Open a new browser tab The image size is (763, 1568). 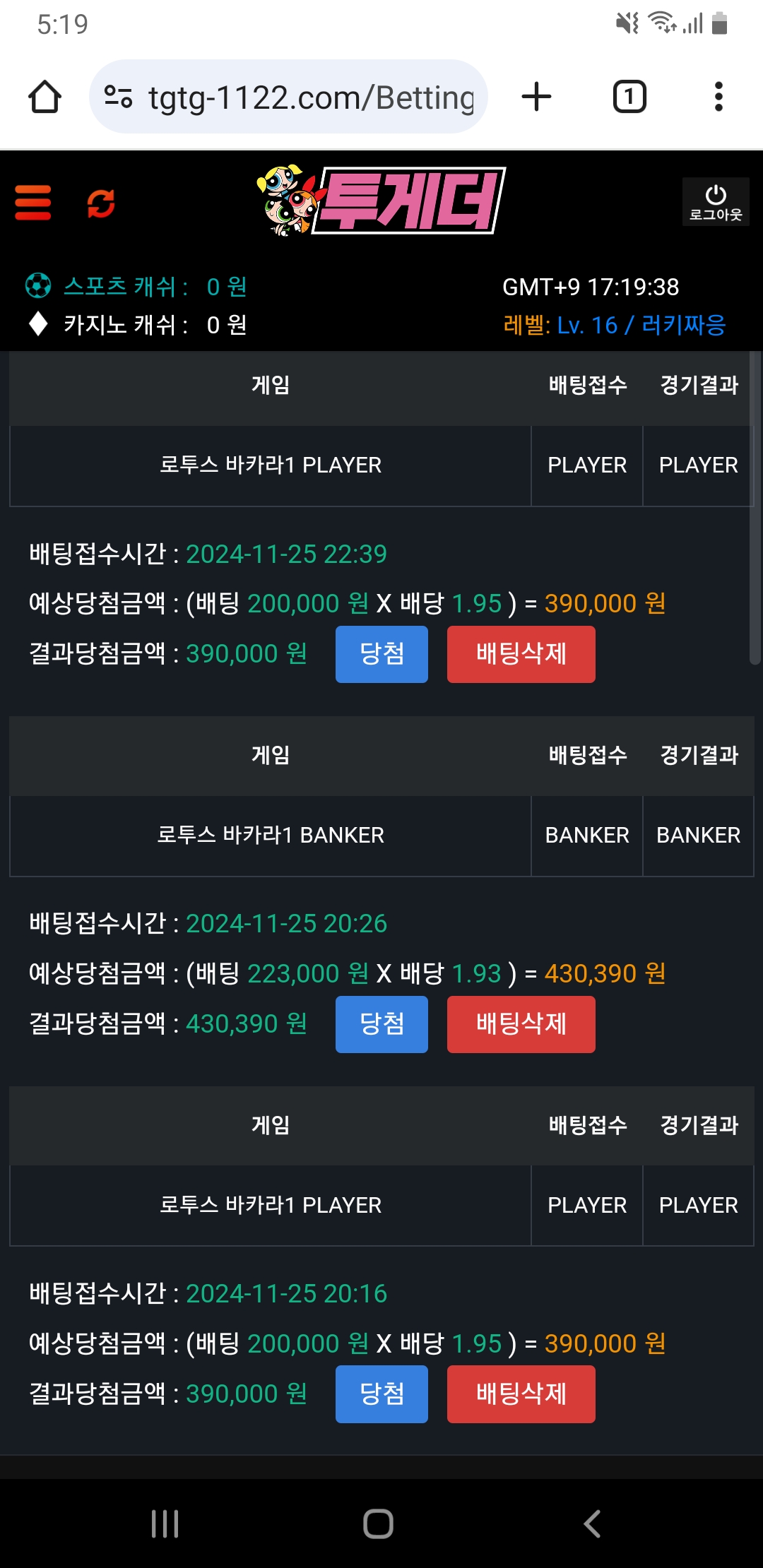click(536, 97)
